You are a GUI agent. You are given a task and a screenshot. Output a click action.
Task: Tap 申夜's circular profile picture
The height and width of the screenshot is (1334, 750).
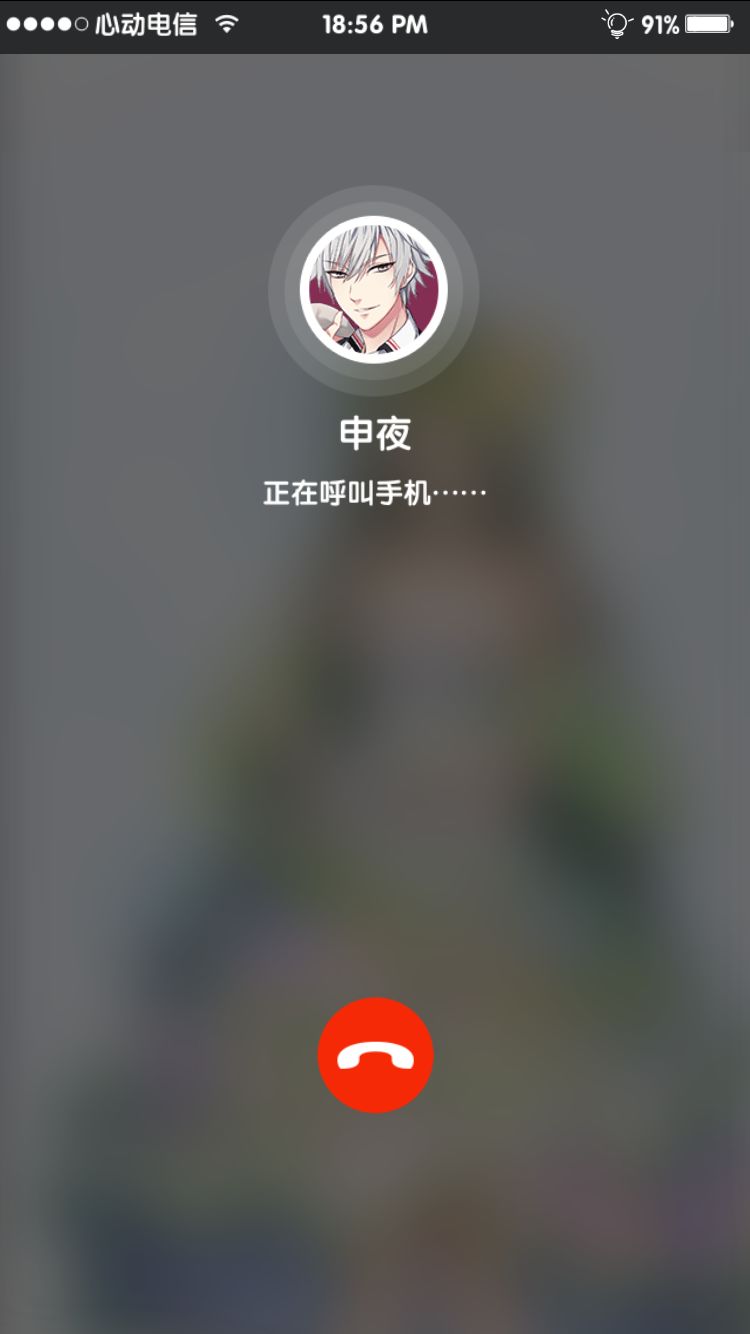[375, 289]
